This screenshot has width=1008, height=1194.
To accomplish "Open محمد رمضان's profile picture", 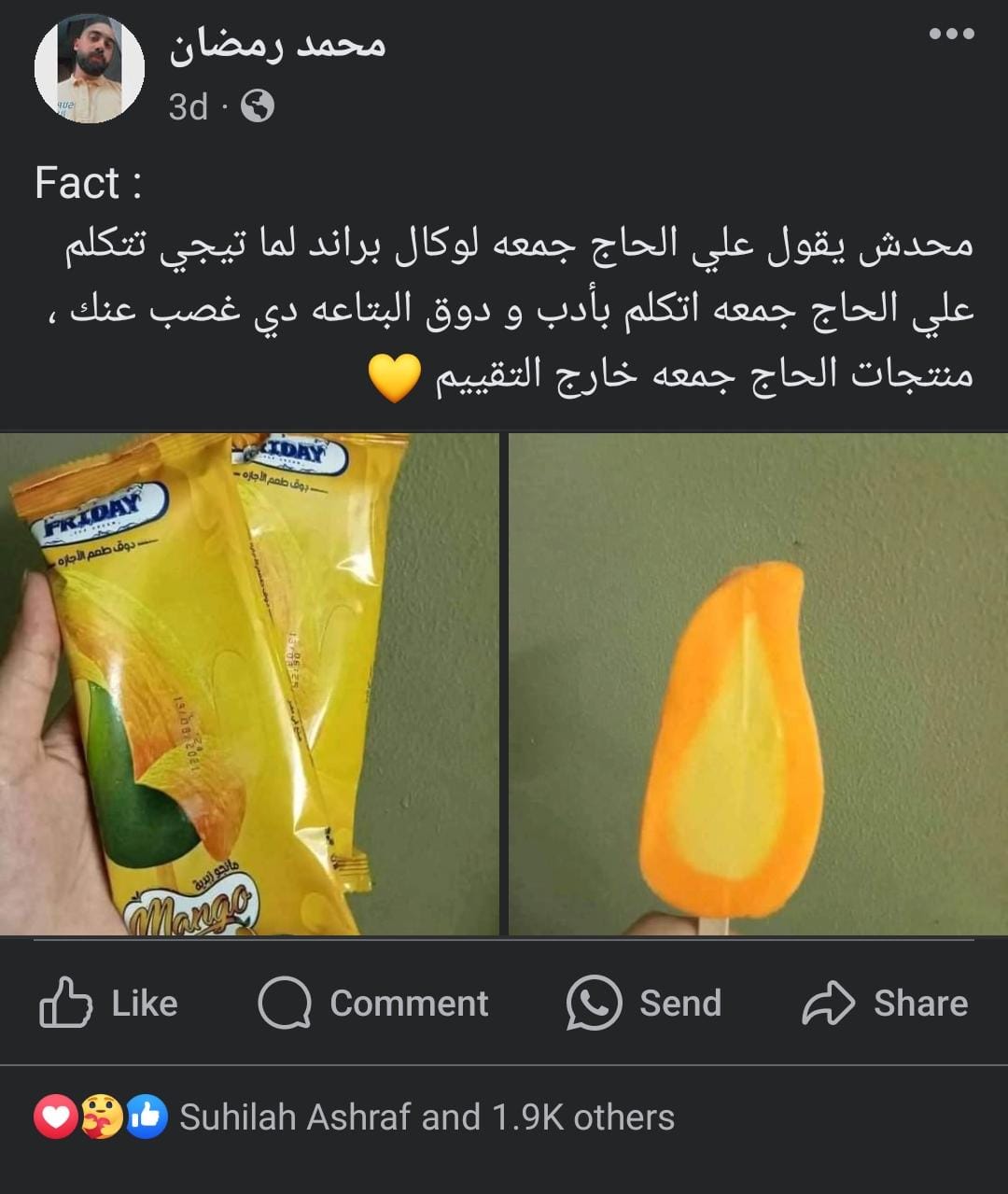I will tap(90, 70).
